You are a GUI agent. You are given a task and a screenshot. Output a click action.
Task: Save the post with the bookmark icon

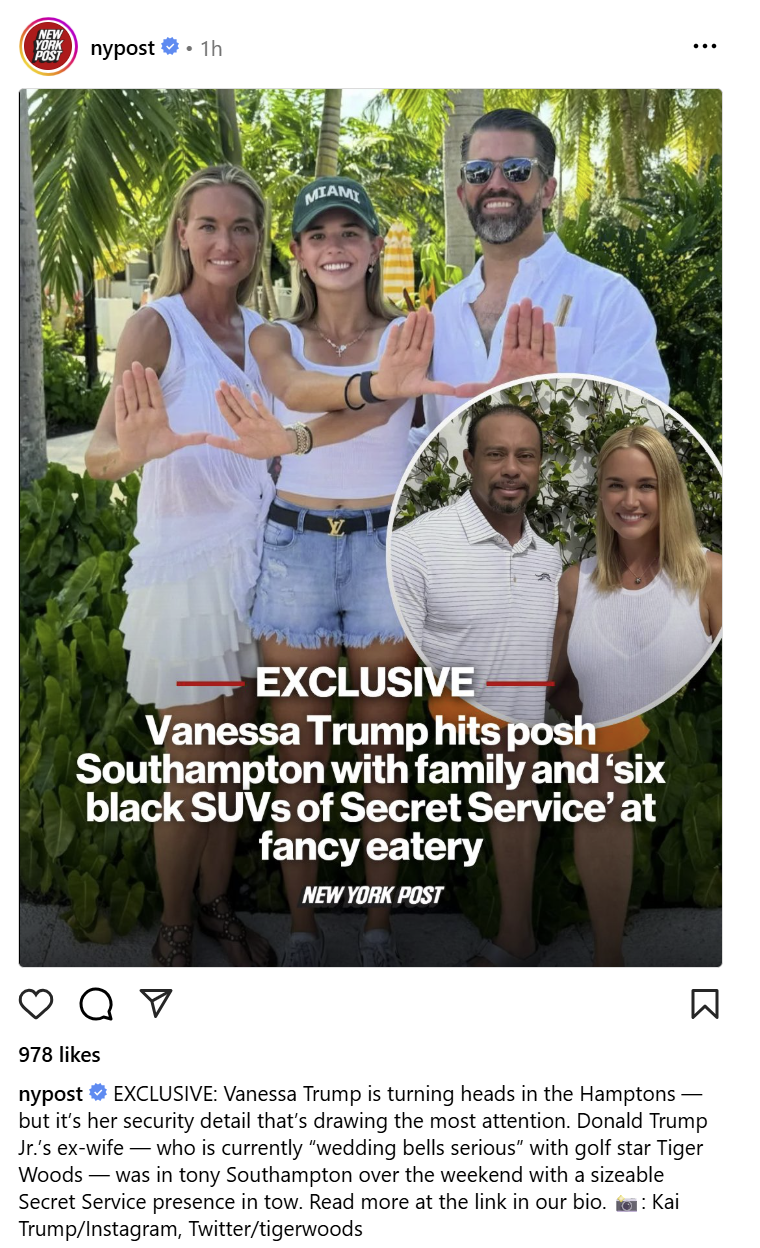tap(705, 1003)
